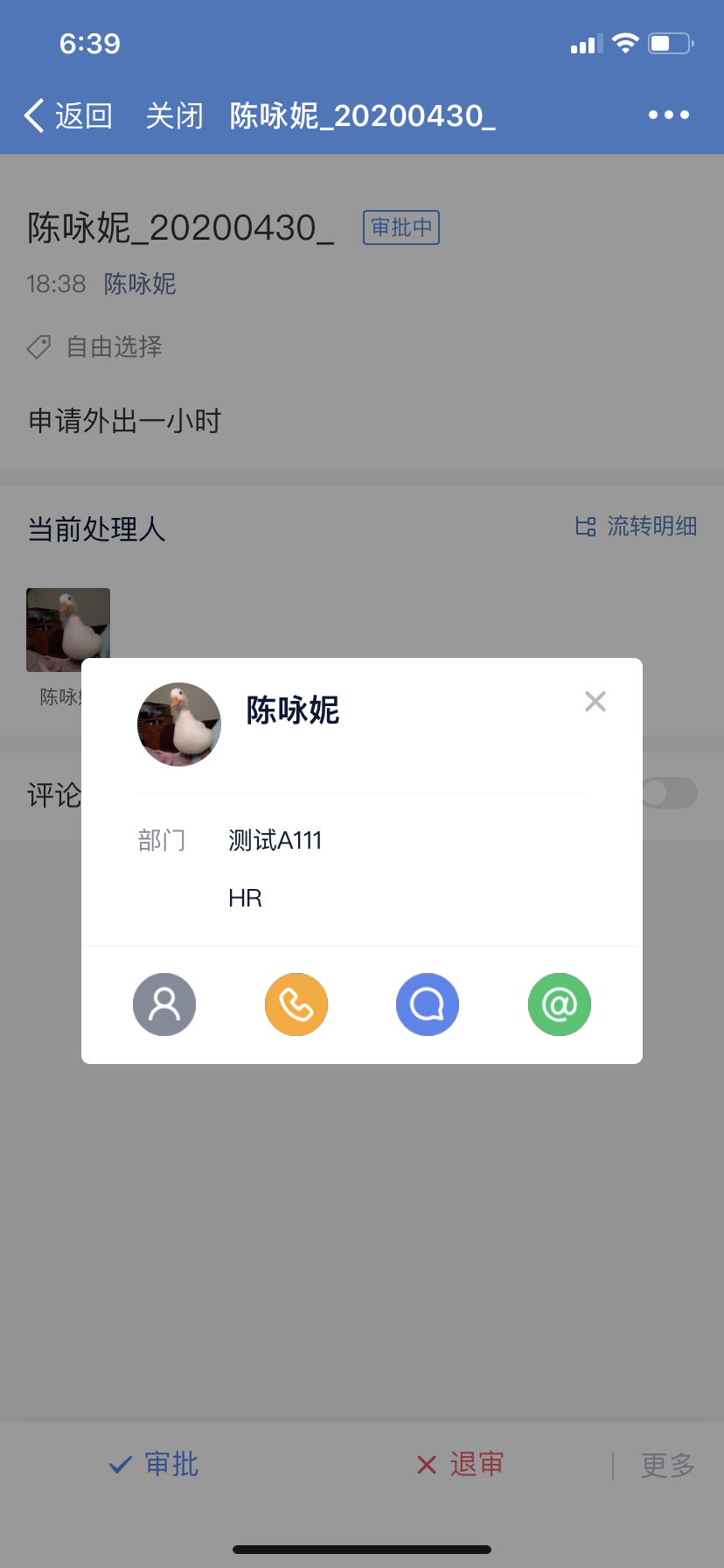This screenshot has height=1568, width=724.
Task: Toggle the switch in the 评论 row
Action: 672,793
